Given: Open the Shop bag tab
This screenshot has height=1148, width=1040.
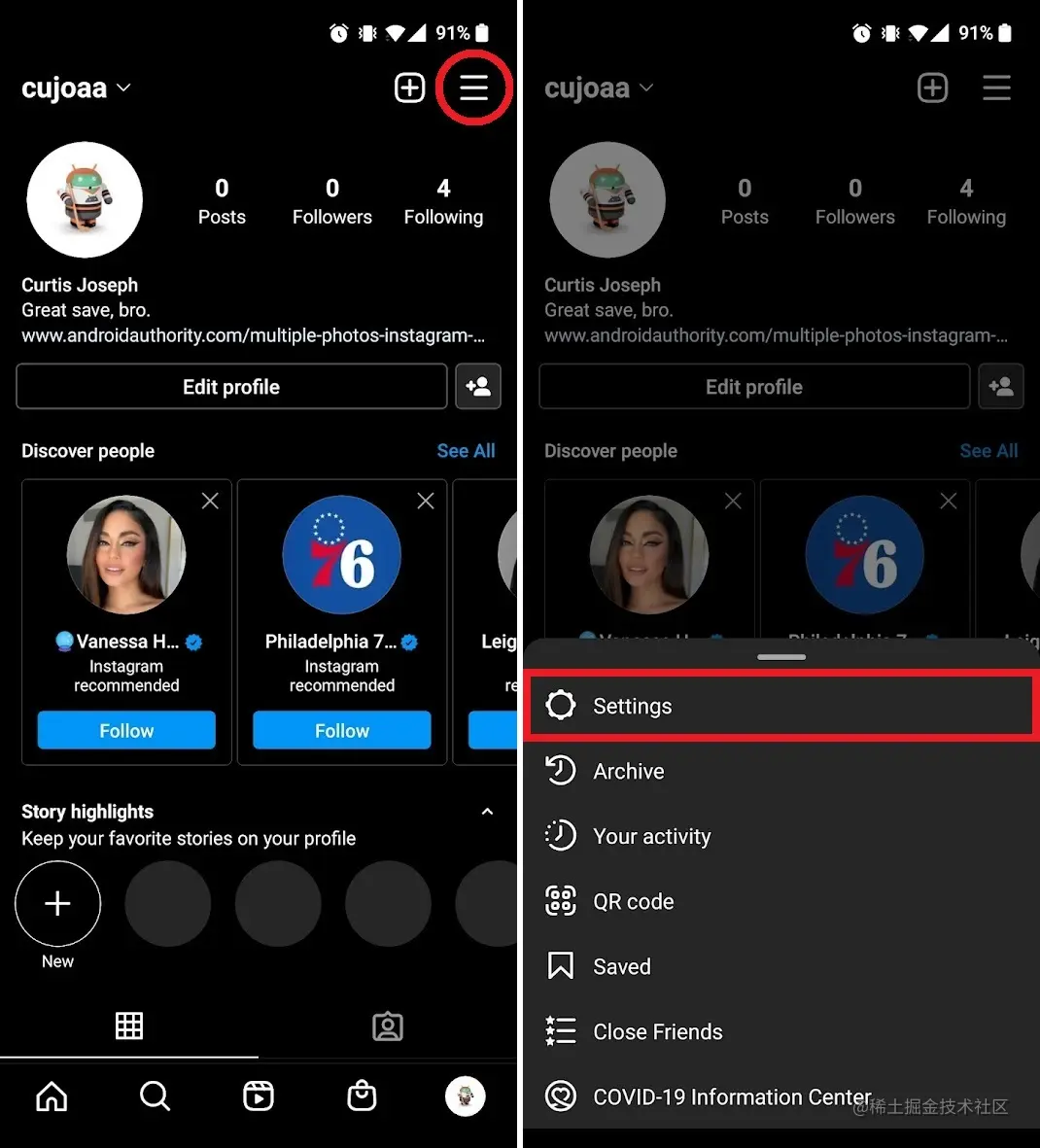Looking at the screenshot, I should [362, 1096].
